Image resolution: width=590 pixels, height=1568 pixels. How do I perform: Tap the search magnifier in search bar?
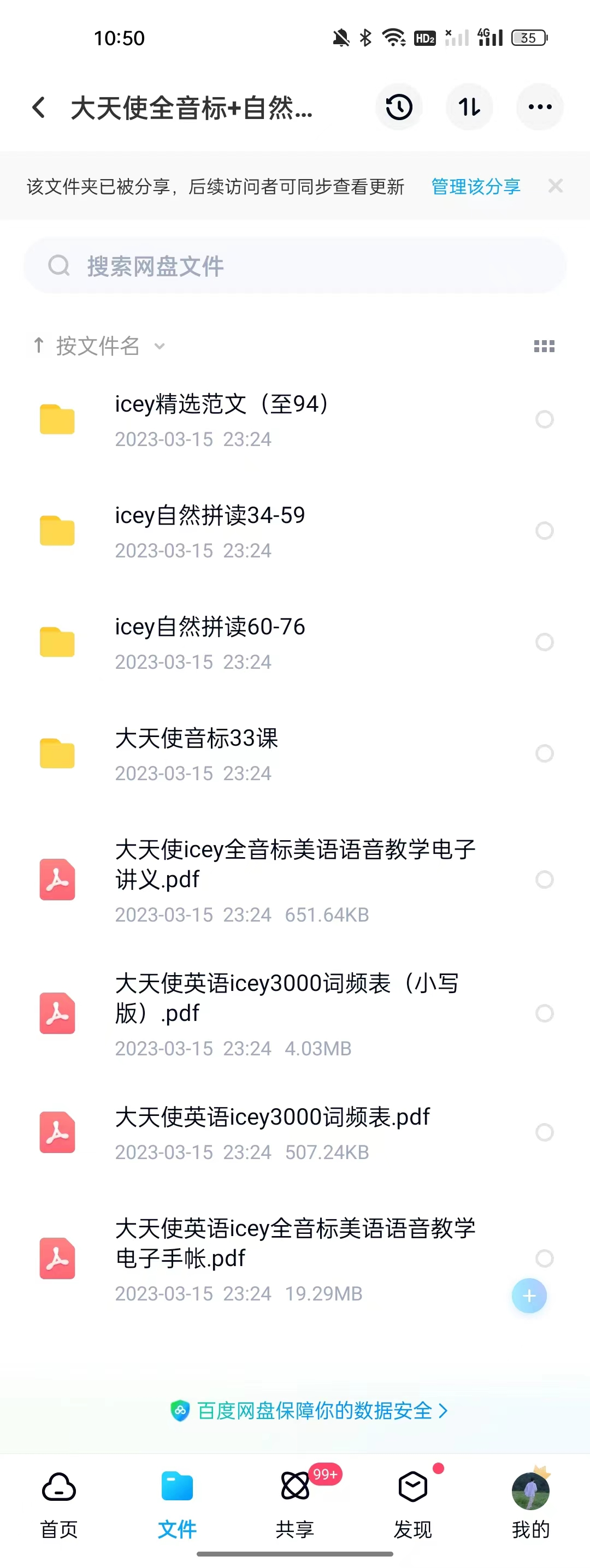tap(59, 265)
